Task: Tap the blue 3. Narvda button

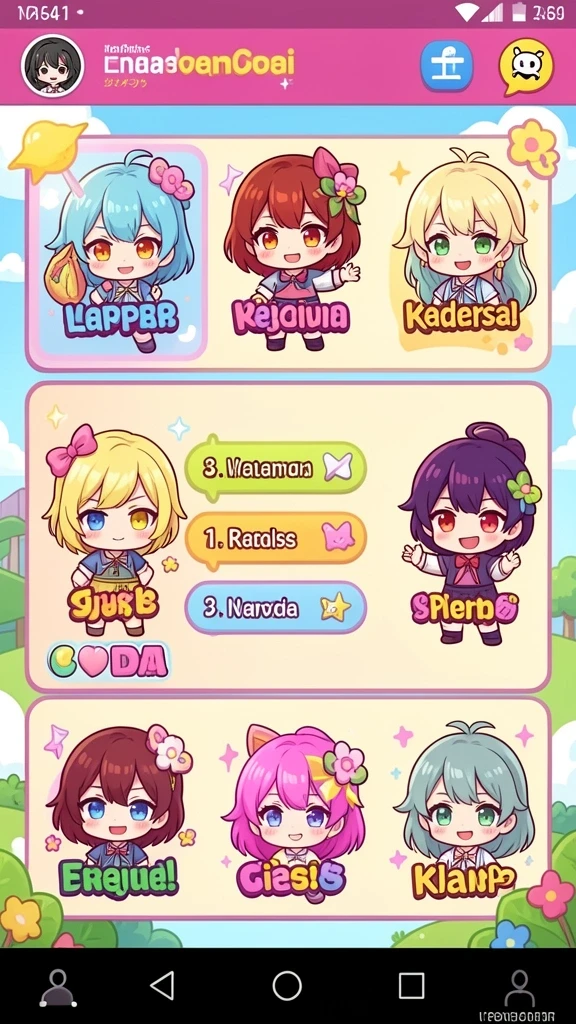Action: (276, 608)
